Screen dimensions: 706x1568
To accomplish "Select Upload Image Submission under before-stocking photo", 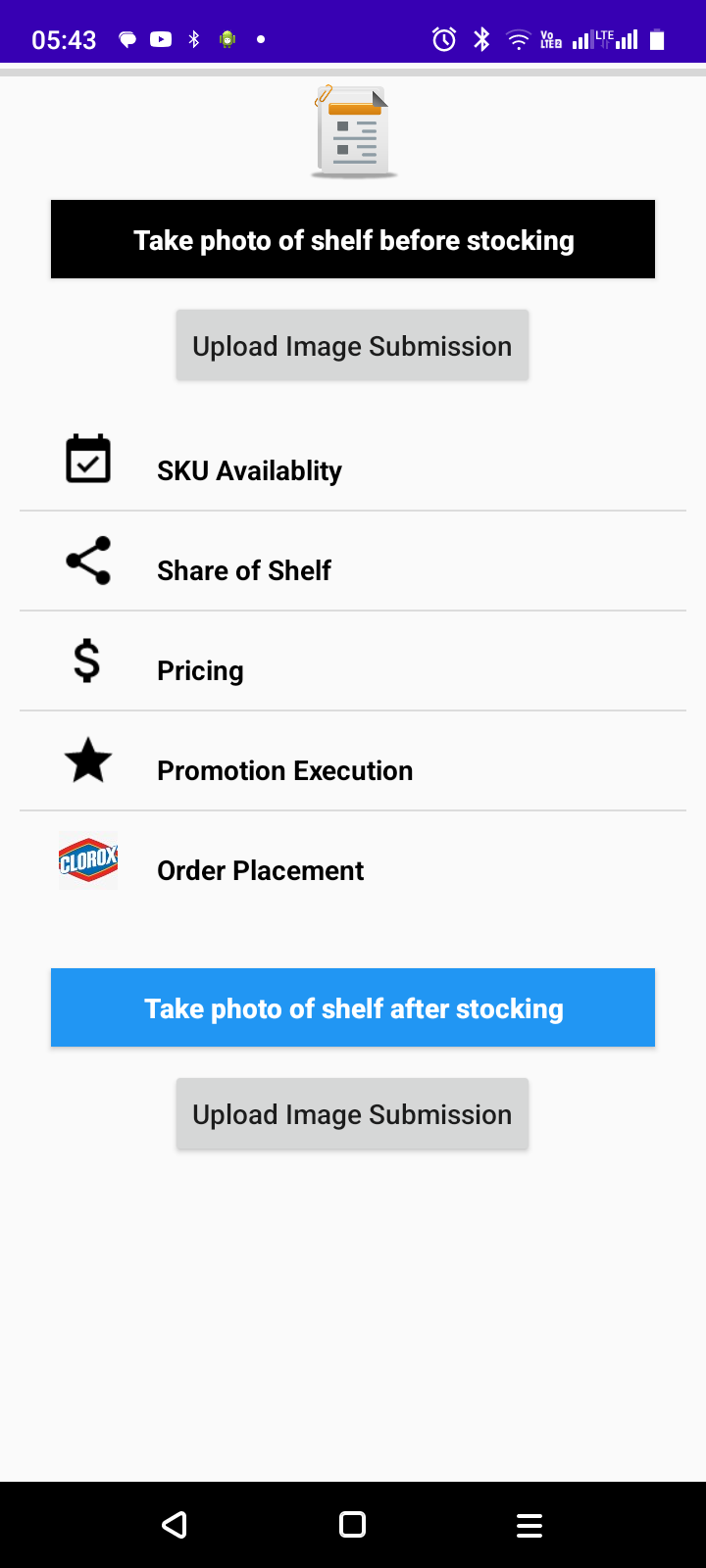I will click(x=353, y=345).
